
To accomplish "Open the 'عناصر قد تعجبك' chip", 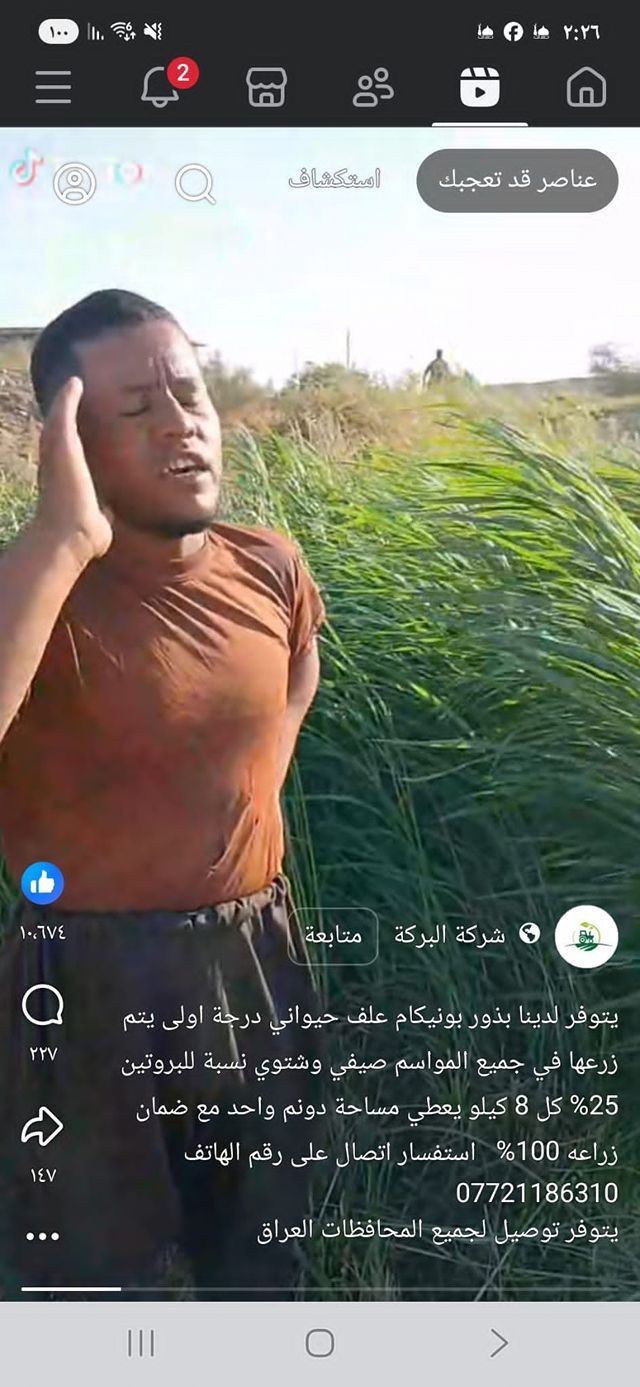I will point(517,180).
